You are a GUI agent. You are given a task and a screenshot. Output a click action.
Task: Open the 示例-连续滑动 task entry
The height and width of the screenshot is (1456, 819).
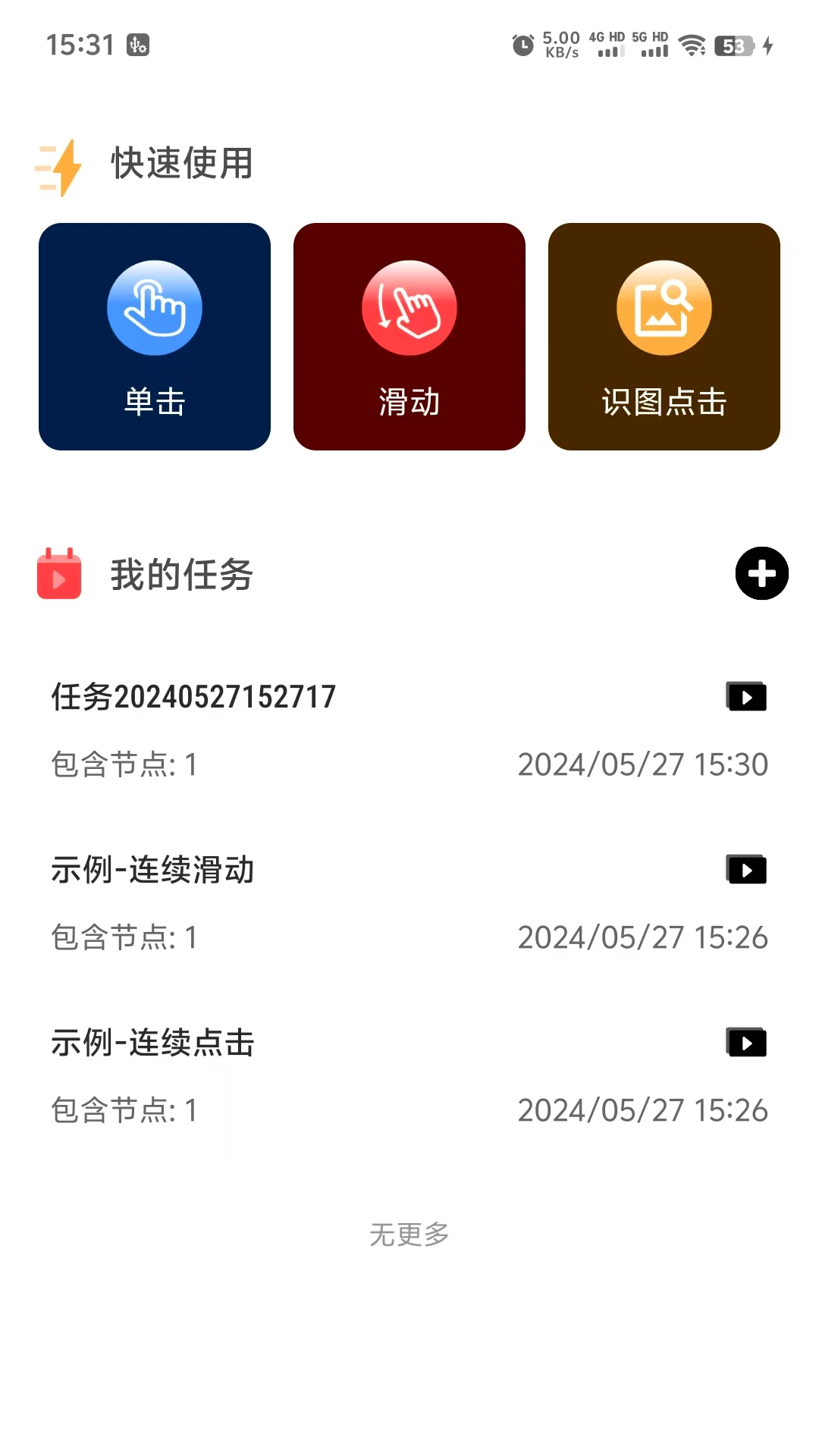tap(152, 869)
